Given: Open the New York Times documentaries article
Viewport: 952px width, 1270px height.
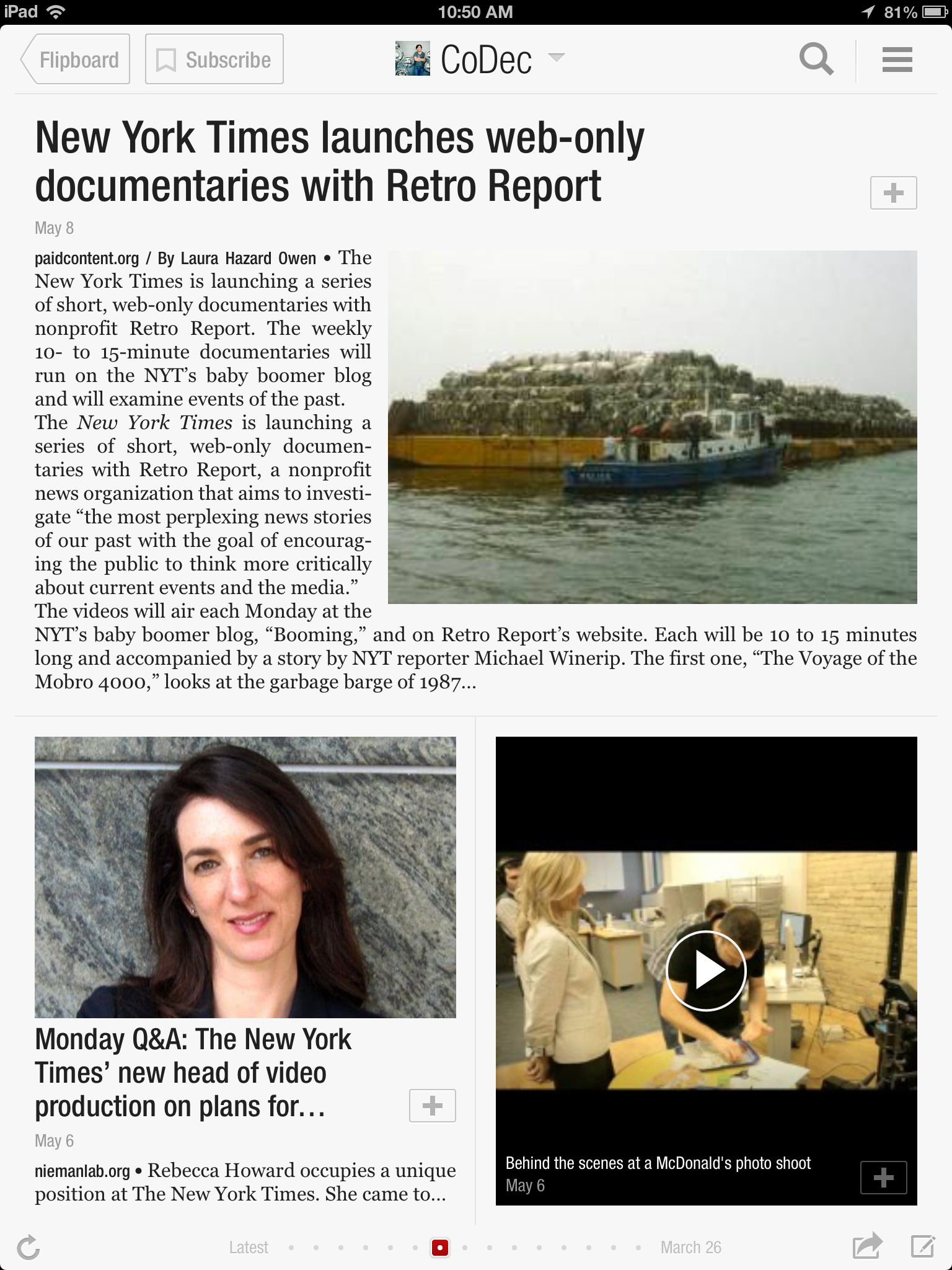Looking at the screenshot, I should click(x=340, y=161).
